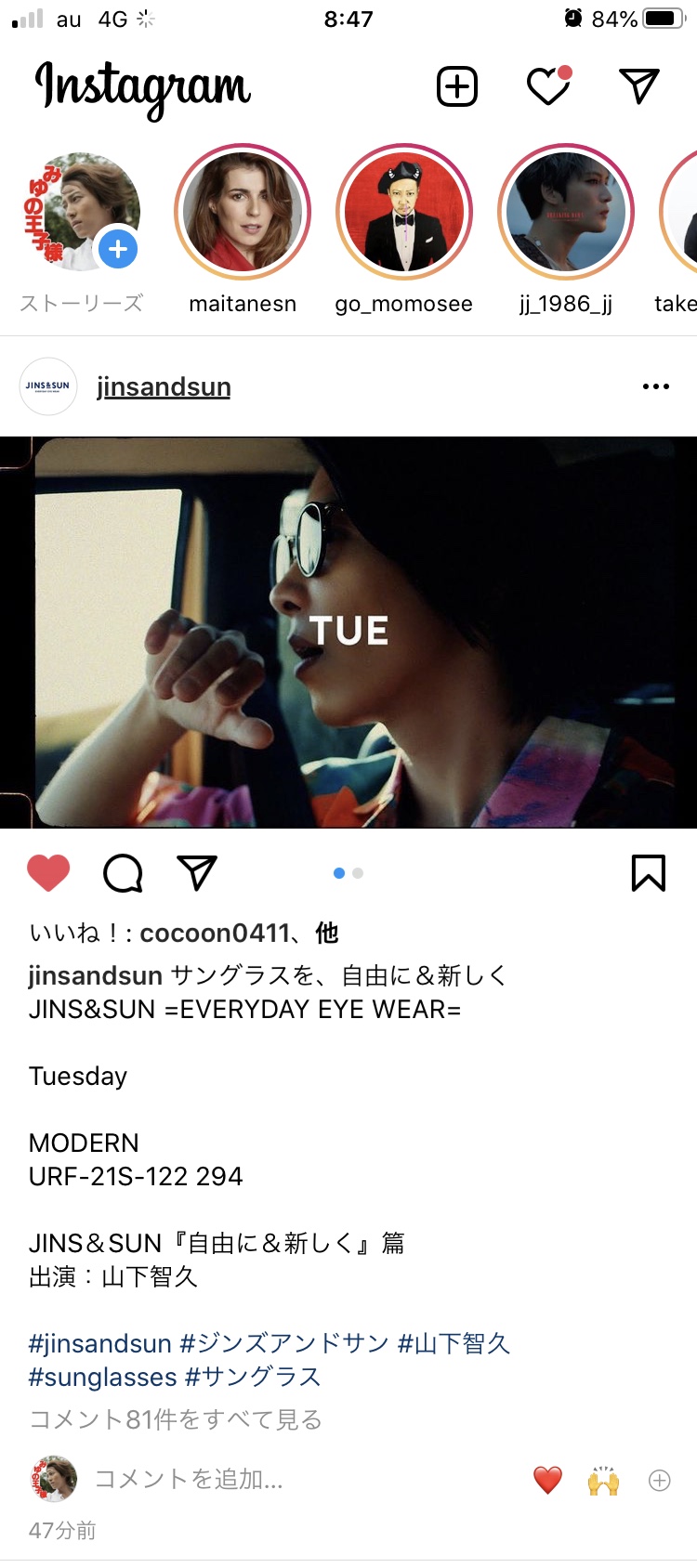Viewport: 697px width, 1568px height.
Task: Open the #jinsandsun hashtag
Action: (100, 1343)
